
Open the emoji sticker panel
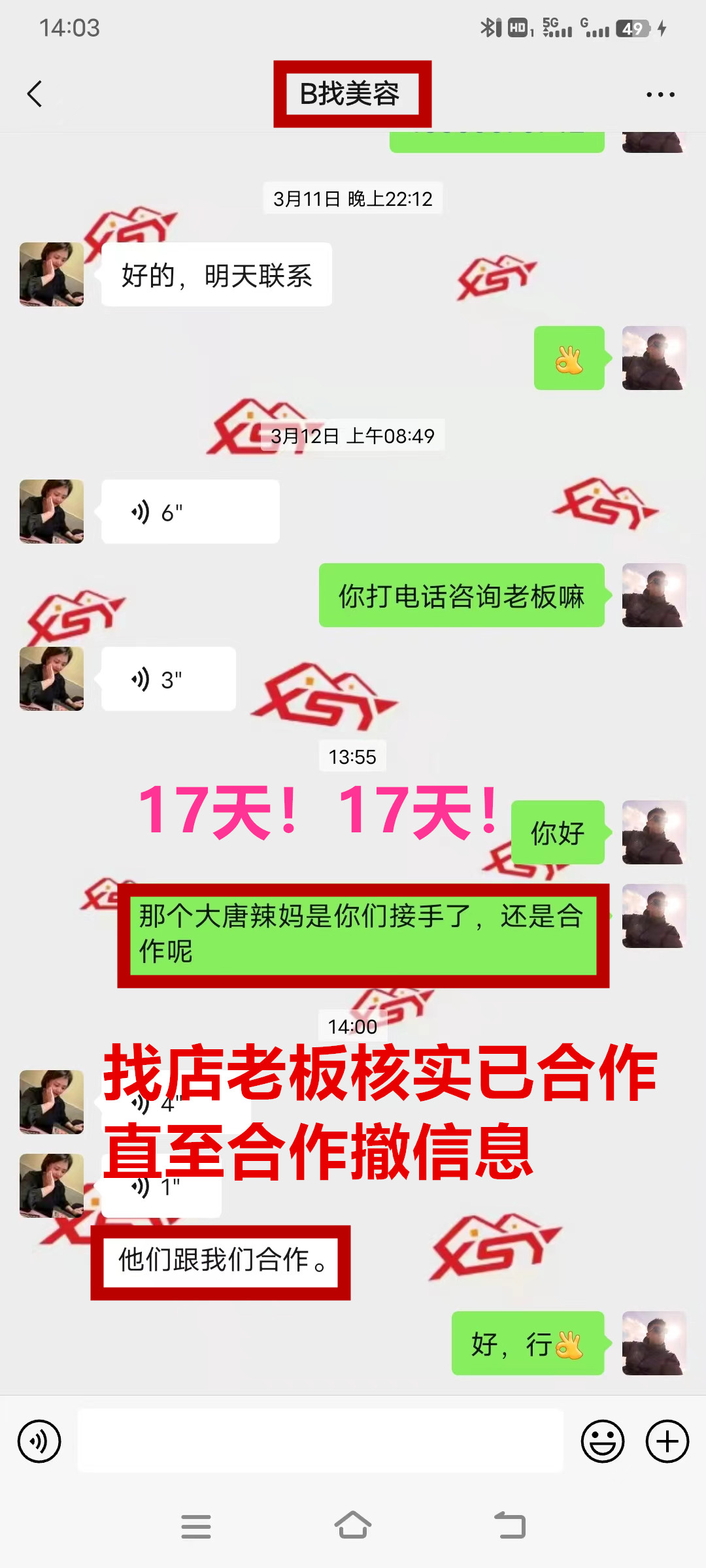[602, 1441]
